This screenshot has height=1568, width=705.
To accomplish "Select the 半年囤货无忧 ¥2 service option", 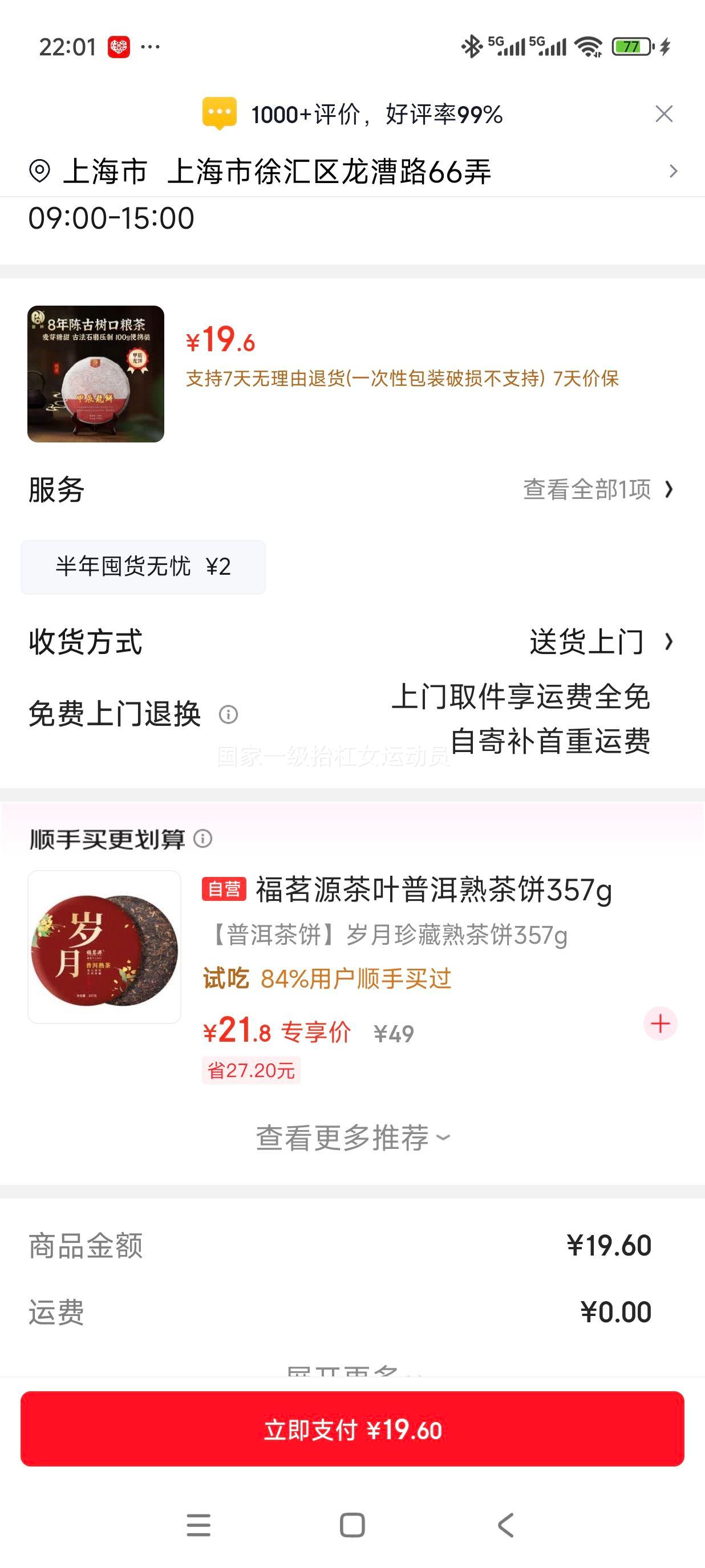I will tap(144, 566).
